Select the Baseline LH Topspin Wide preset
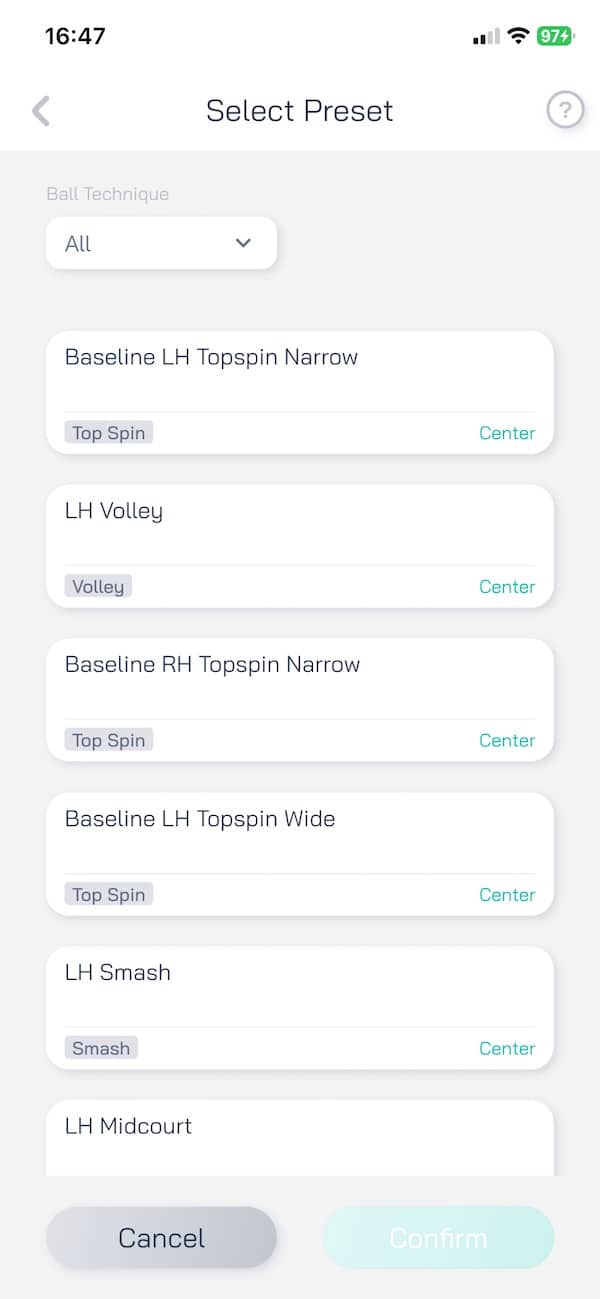Screen dimensions: 600x1299 click(300, 854)
